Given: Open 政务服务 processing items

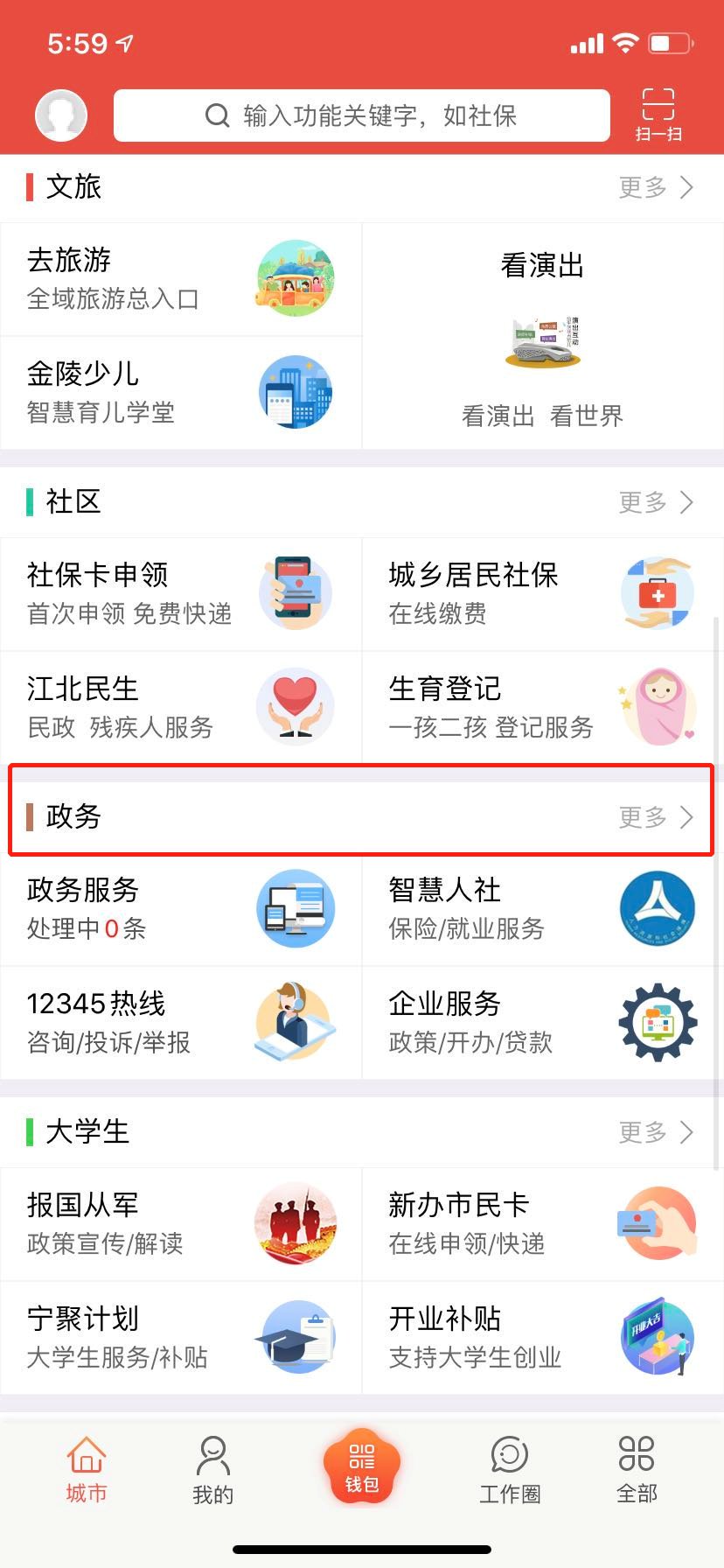Looking at the screenshot, I should tap(181, 909).
